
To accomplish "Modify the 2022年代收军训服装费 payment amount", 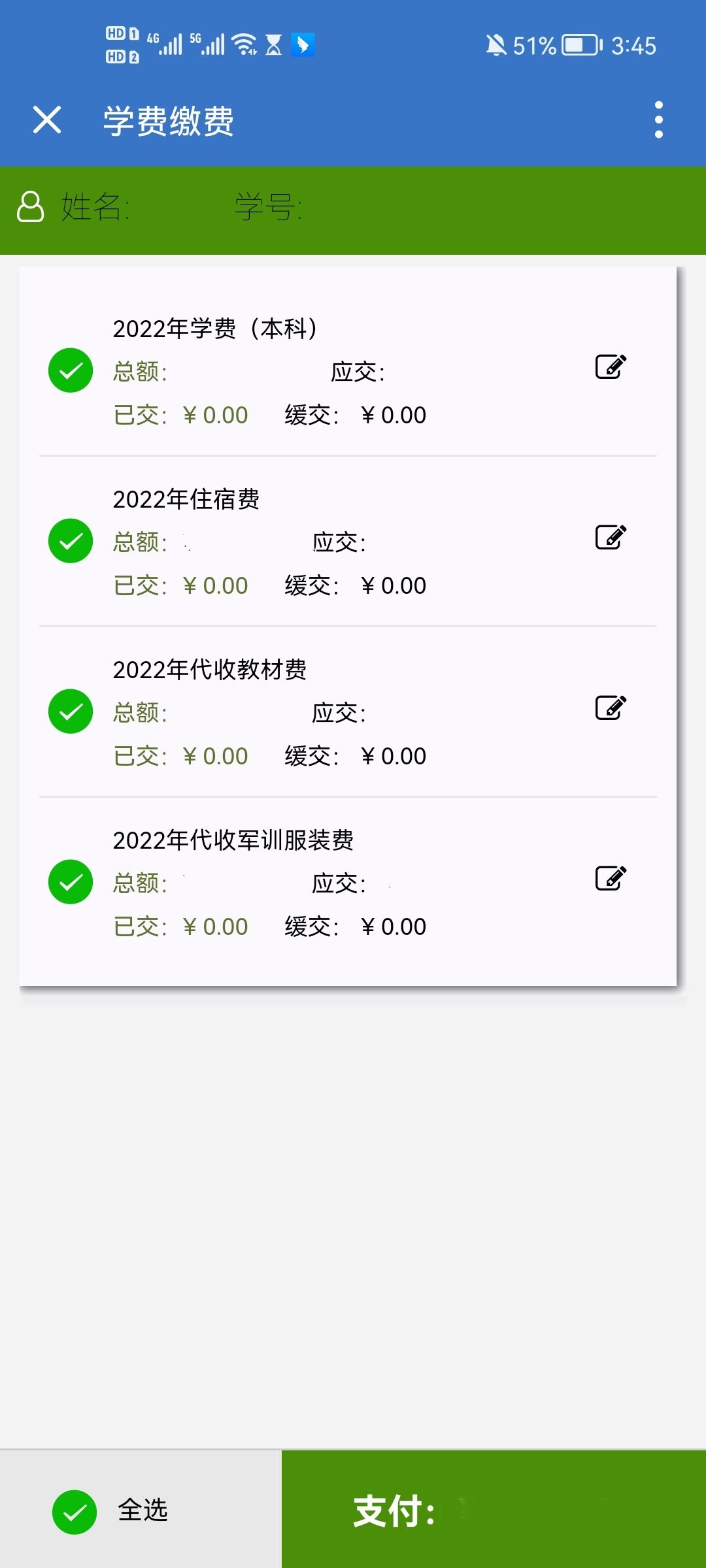I will point(611,879).
